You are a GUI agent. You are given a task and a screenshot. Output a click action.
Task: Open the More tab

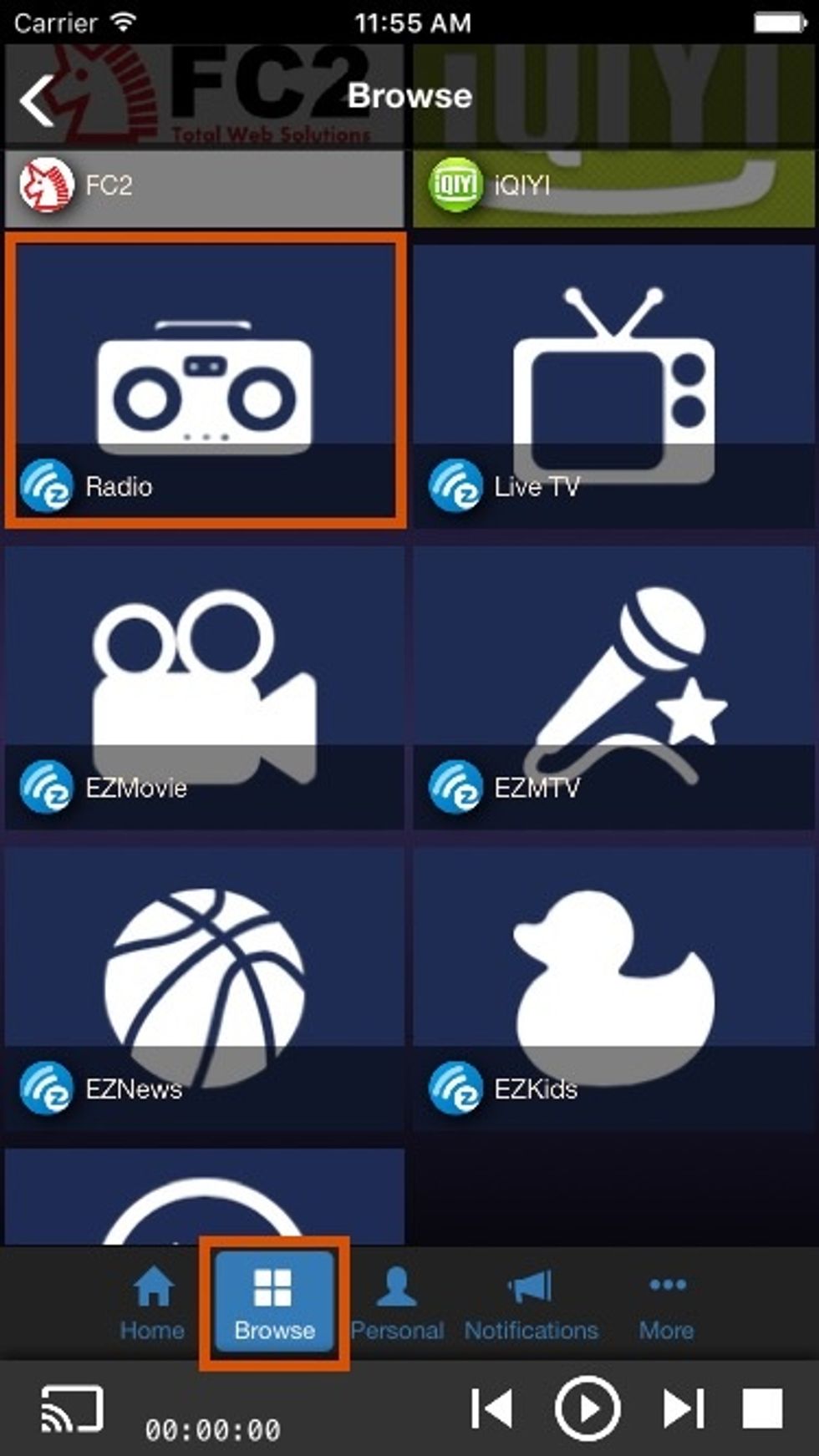pos(667,1303)
